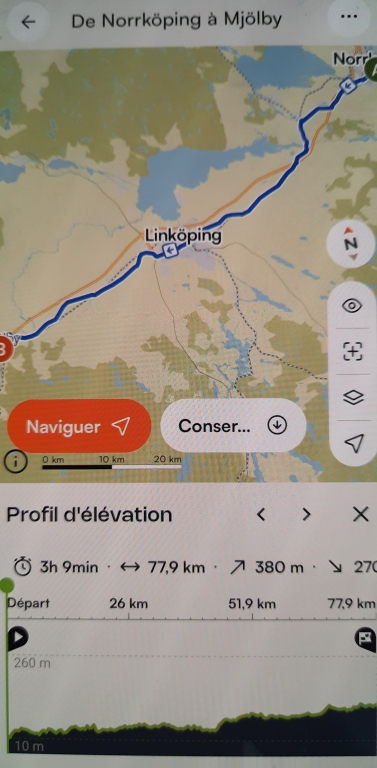The width and height of the screenshot is (377, 768).
Task: Select the Linköping waypoint marker on map
Action: (x=169, y=251)
